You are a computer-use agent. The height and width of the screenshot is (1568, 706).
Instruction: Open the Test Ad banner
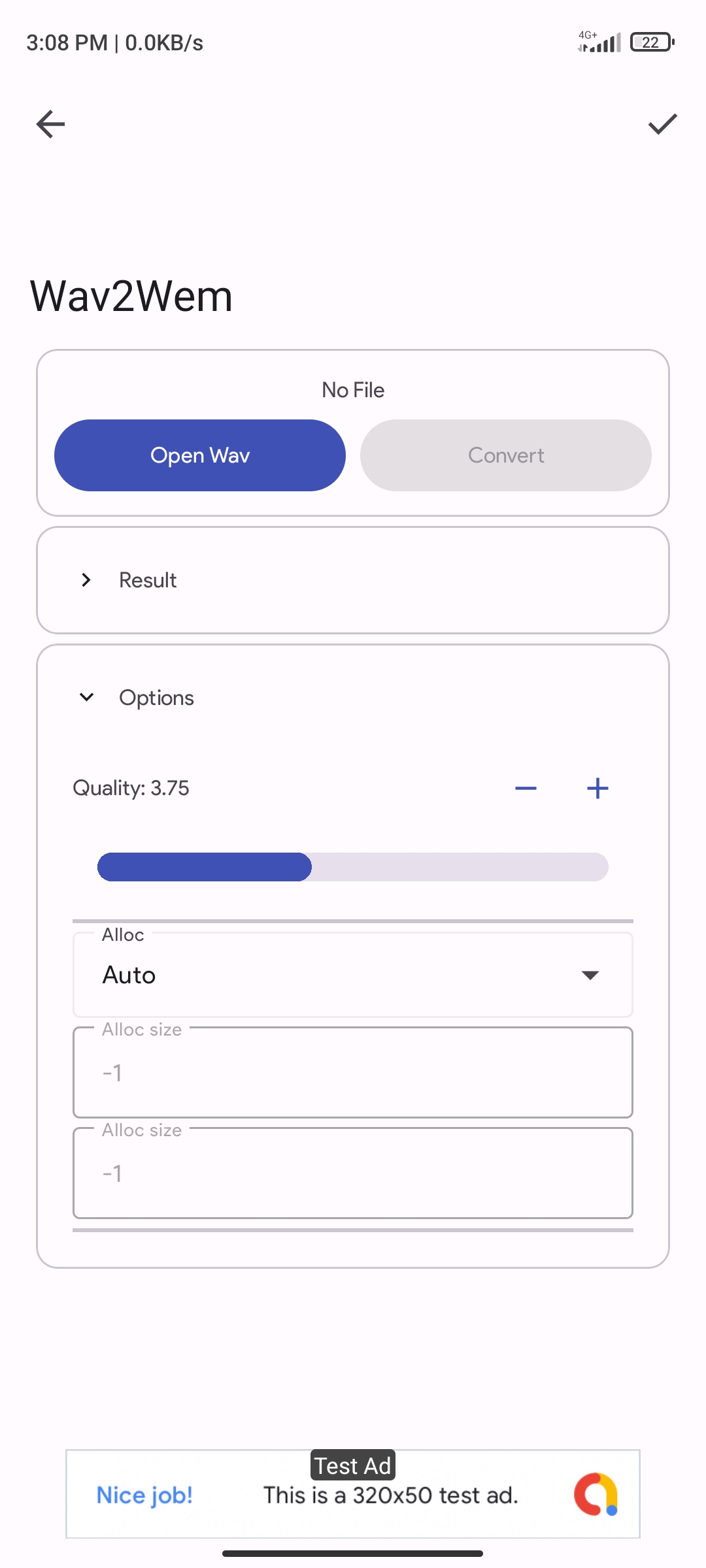click(x=353, y=1494)
